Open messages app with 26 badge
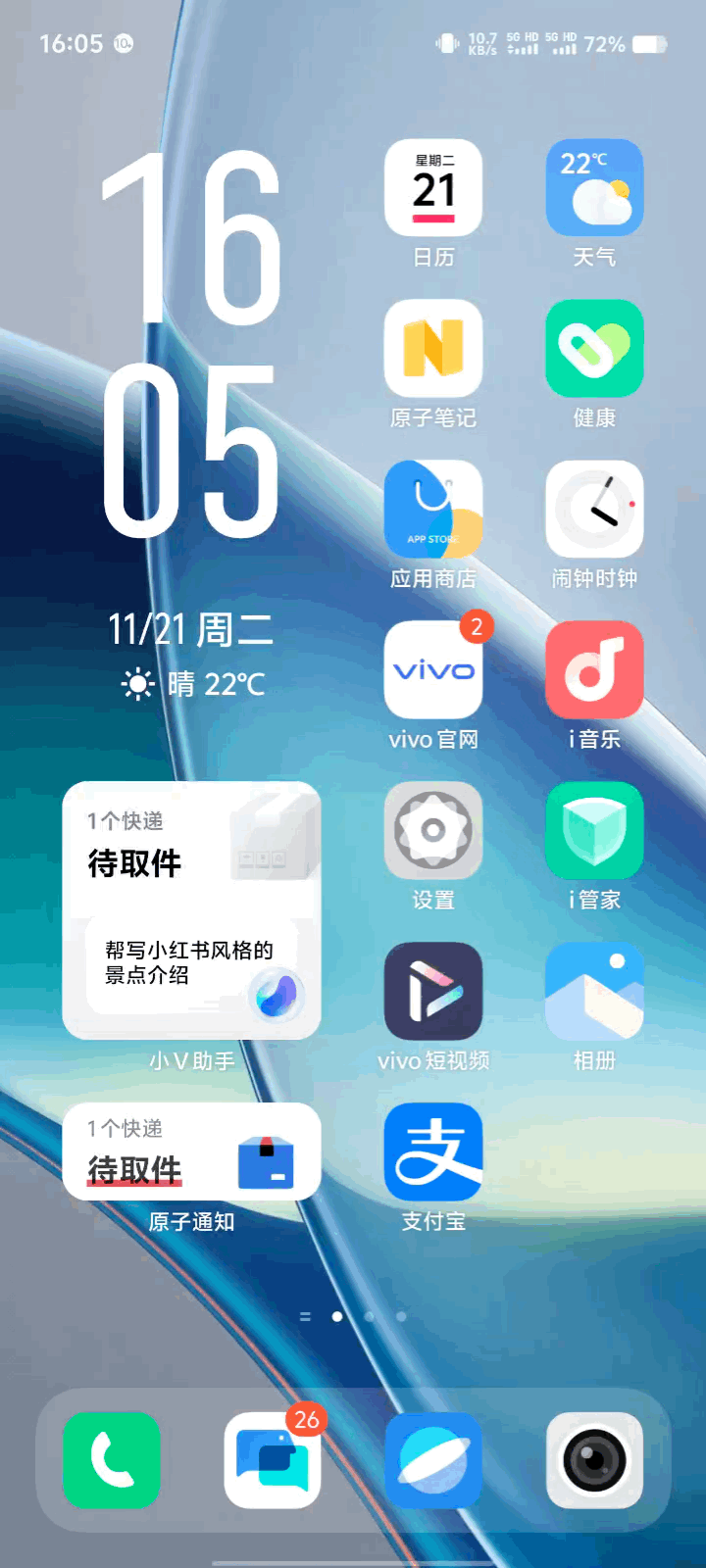The height and width of the screenshot is (1568, 706). point(272,1460)
